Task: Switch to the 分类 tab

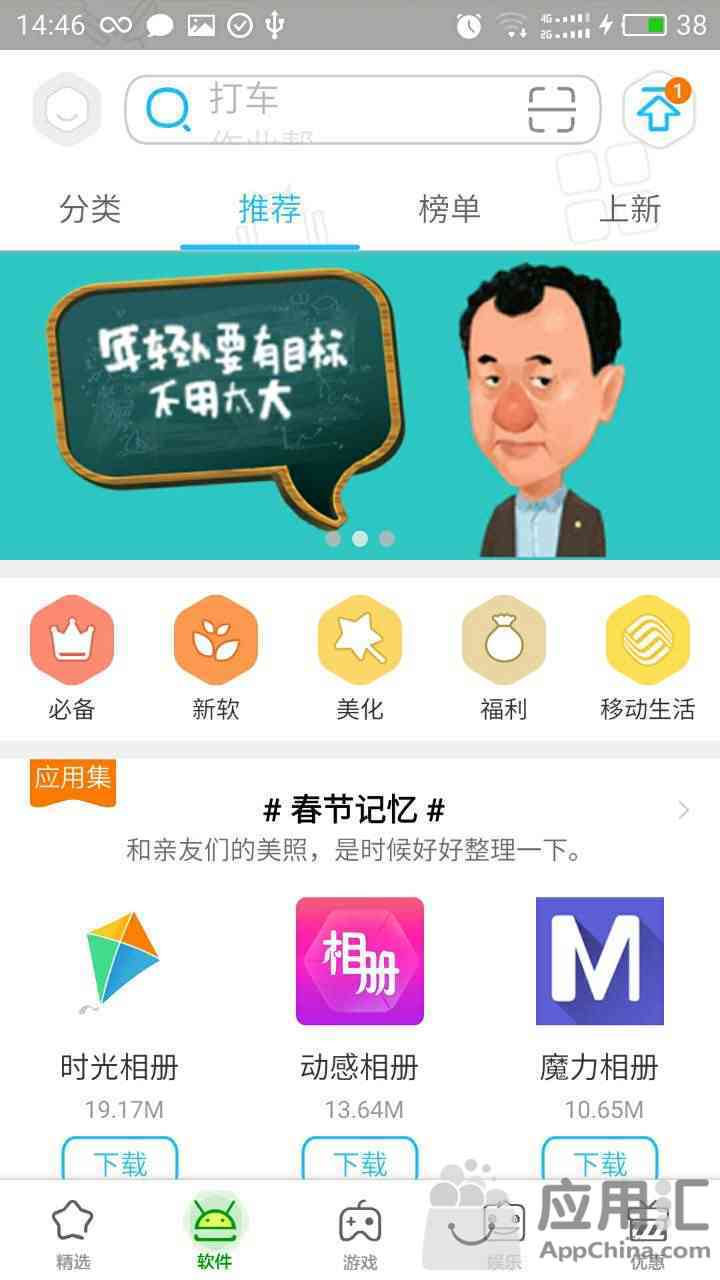Action: coord(90,209)
